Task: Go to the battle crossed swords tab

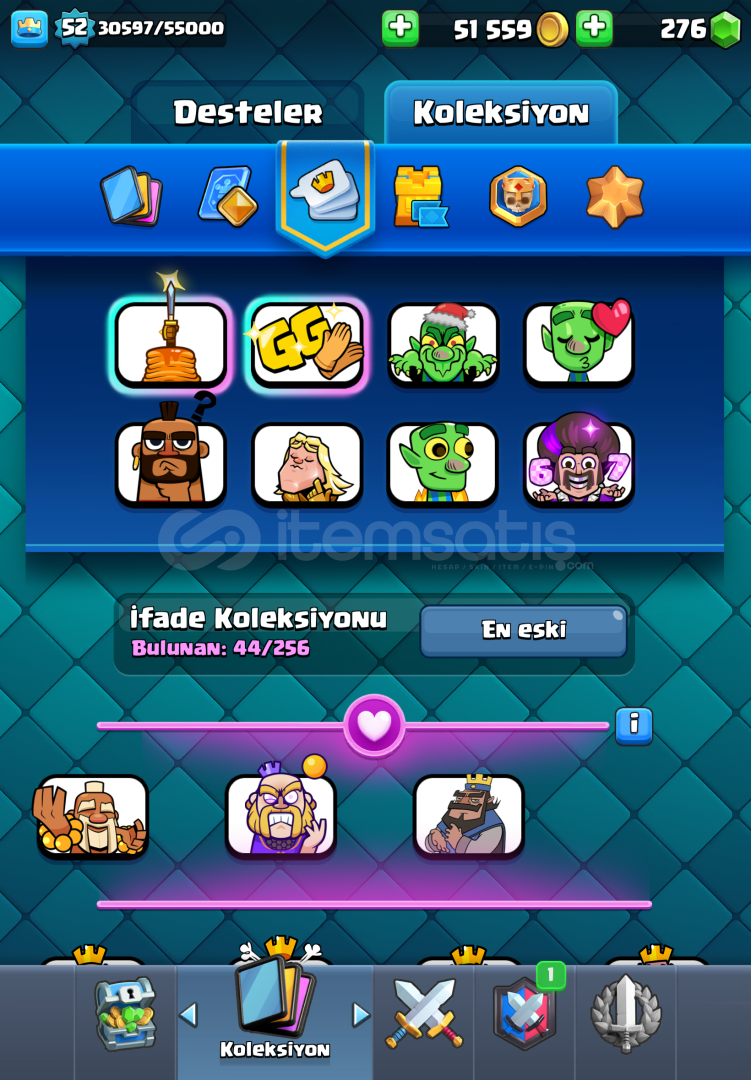Action: [x=424, y=1014]
